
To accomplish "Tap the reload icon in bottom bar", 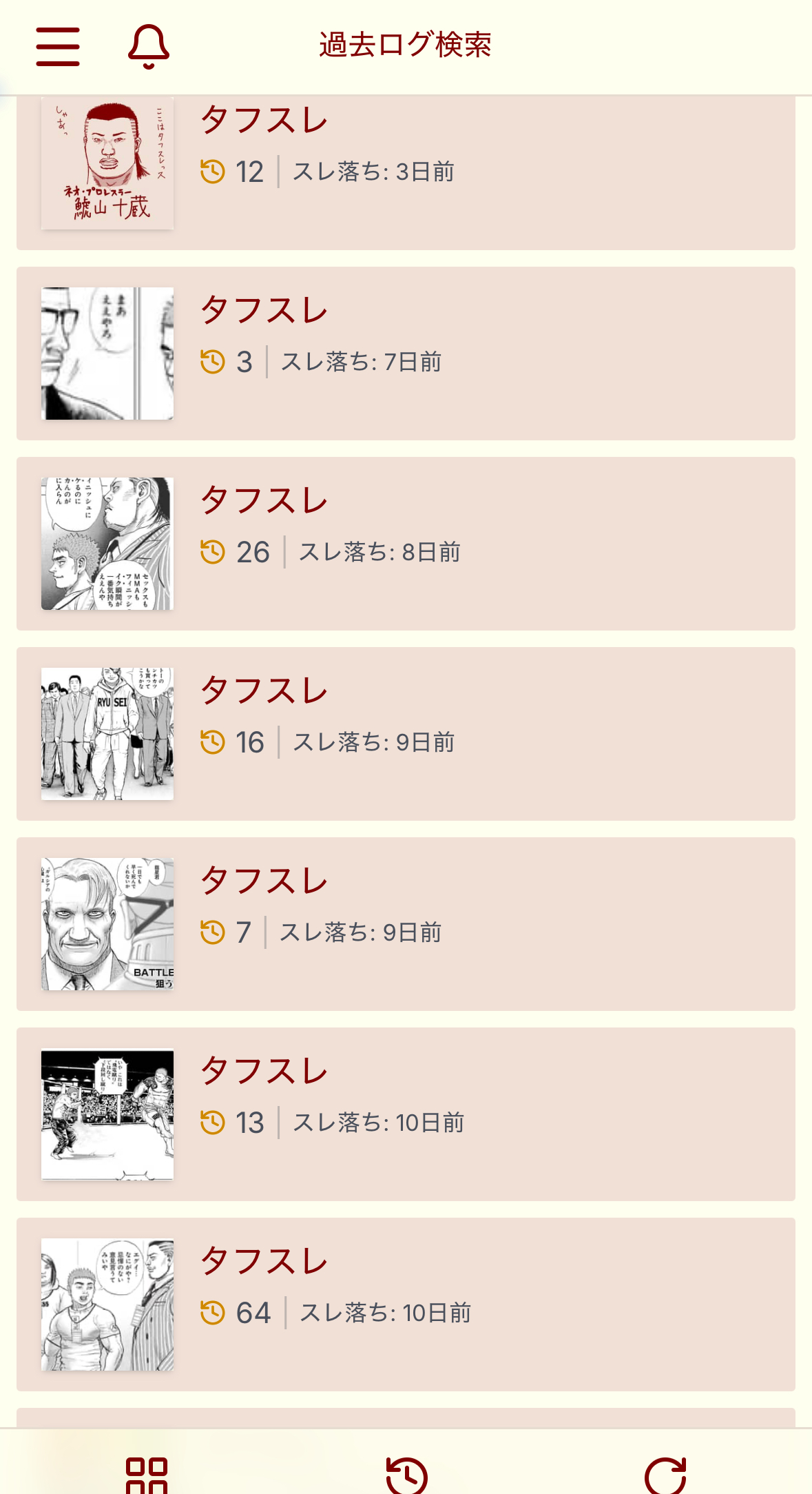I will click(665, 1475).
